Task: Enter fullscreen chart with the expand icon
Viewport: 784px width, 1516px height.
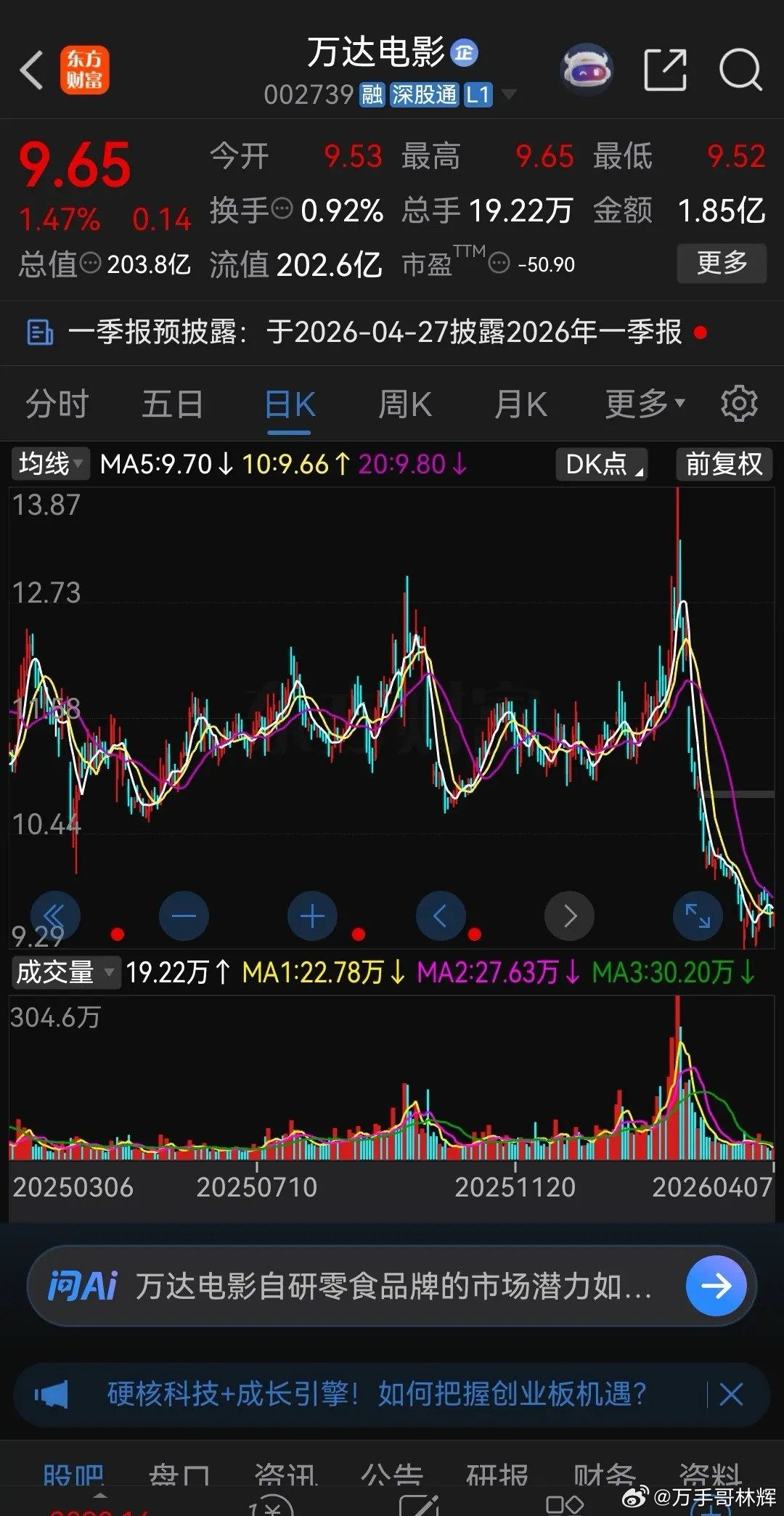Action: pos(697,916)
